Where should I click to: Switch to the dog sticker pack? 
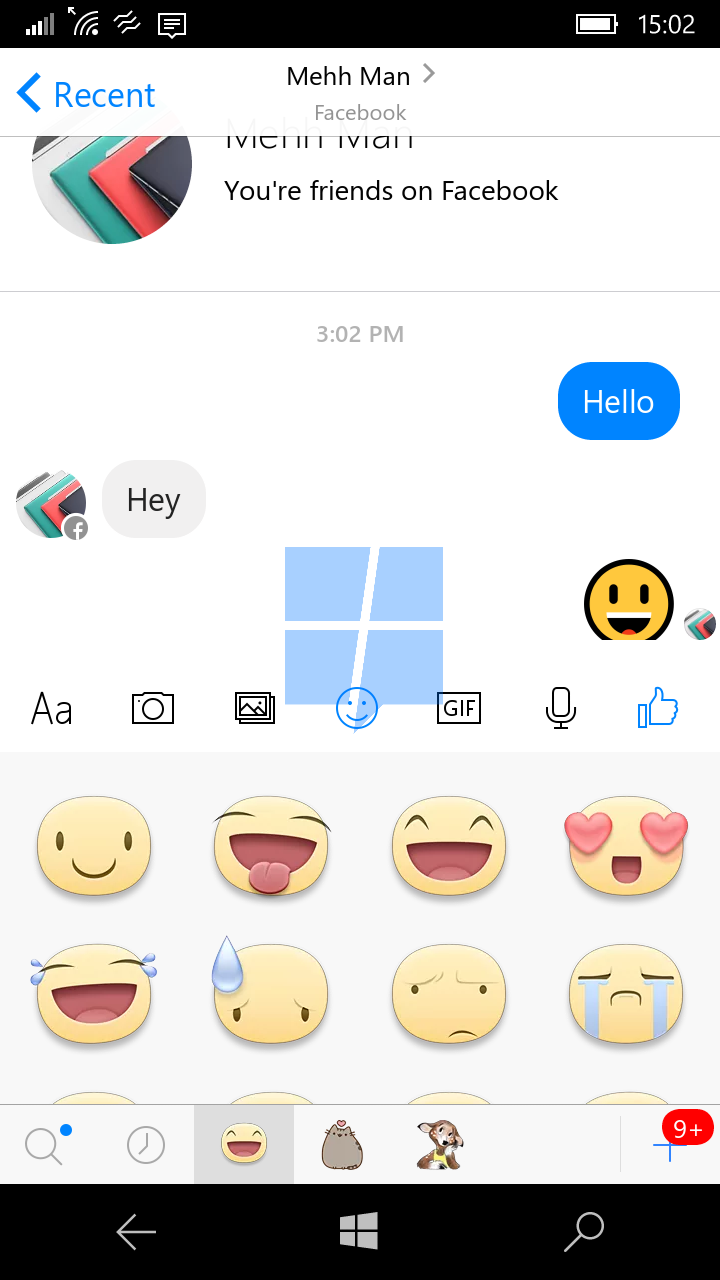pyautogui.click(x=440, y=1145)
